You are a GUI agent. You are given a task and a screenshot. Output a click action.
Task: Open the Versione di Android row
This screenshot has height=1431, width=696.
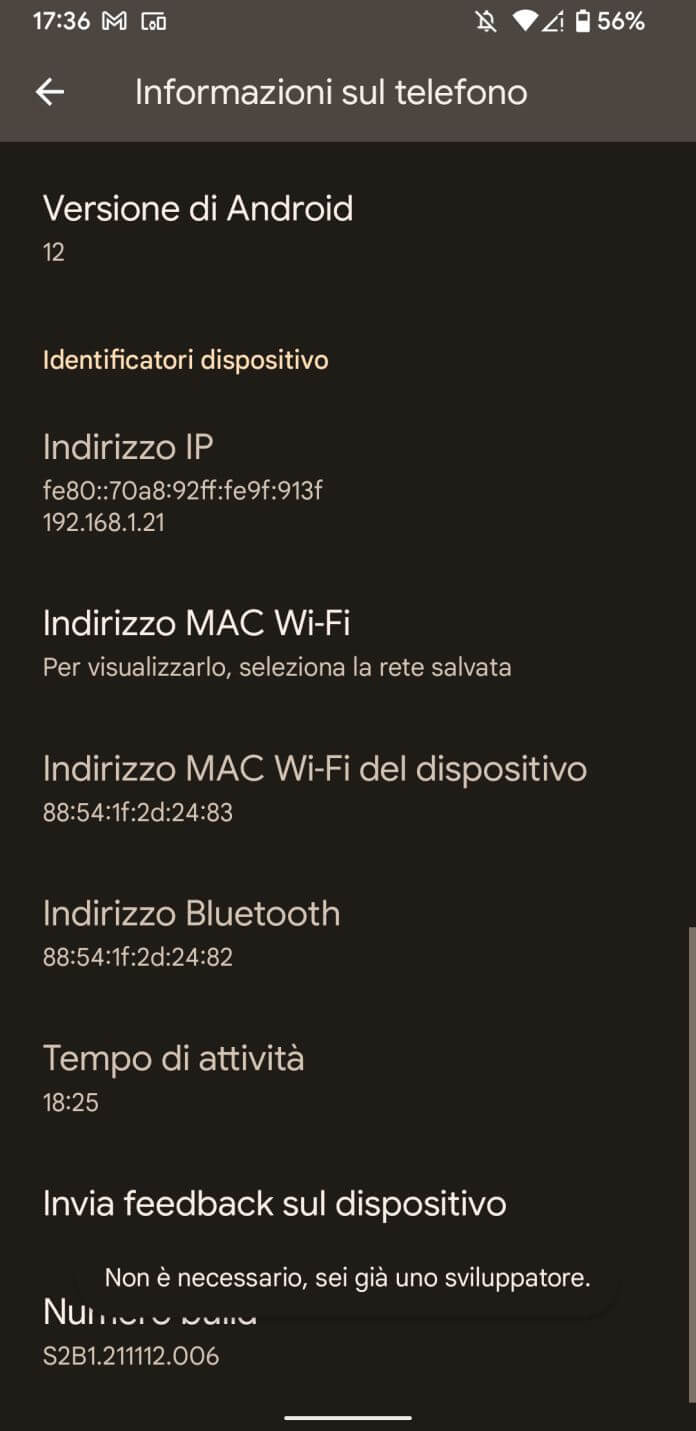click(x=348, y=227)
